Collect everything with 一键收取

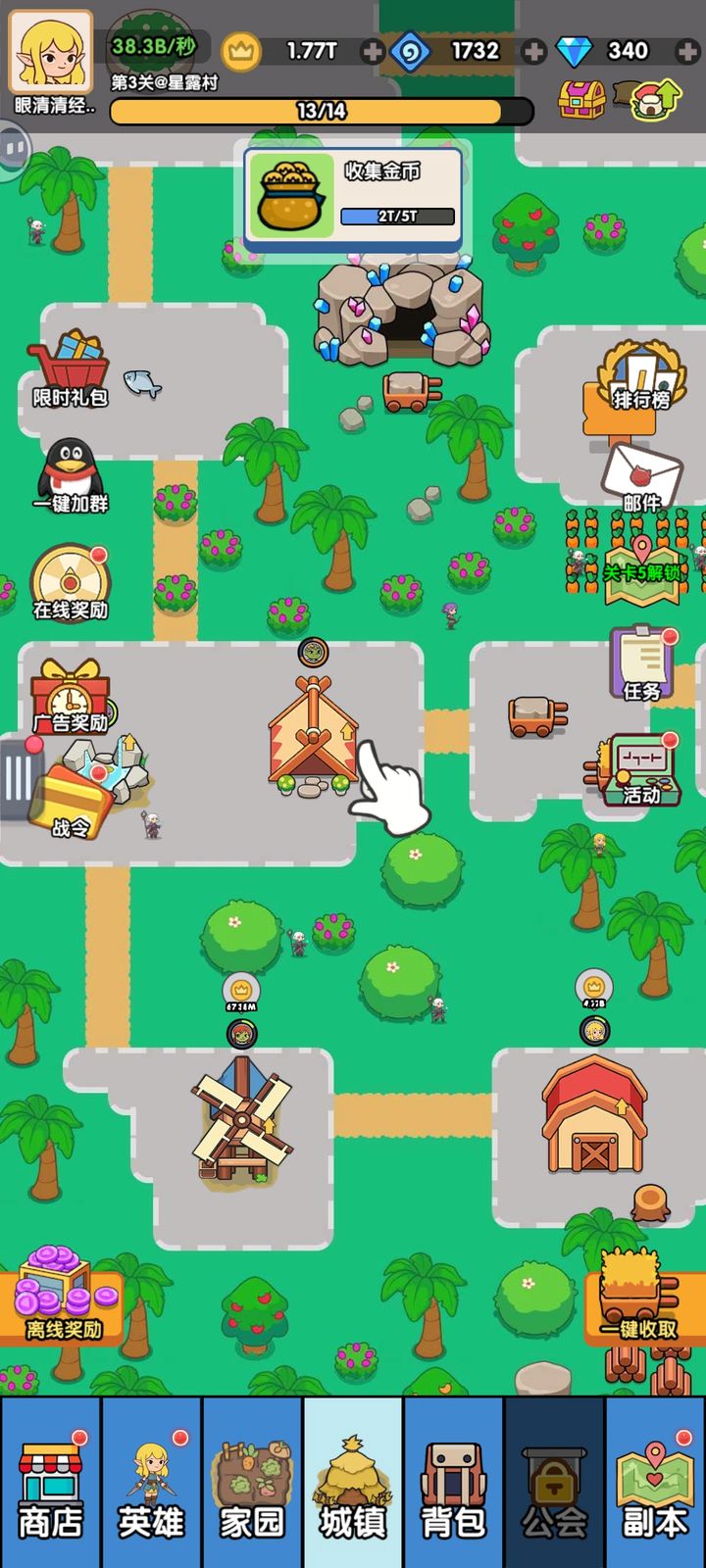tap(639, 1298)
